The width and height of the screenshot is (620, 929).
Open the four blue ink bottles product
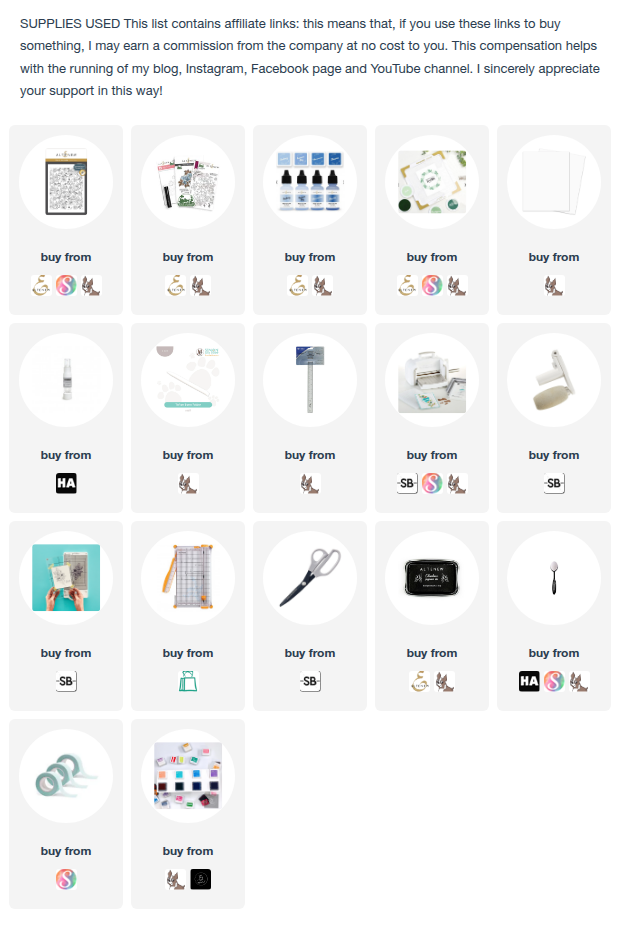[310, 183]
